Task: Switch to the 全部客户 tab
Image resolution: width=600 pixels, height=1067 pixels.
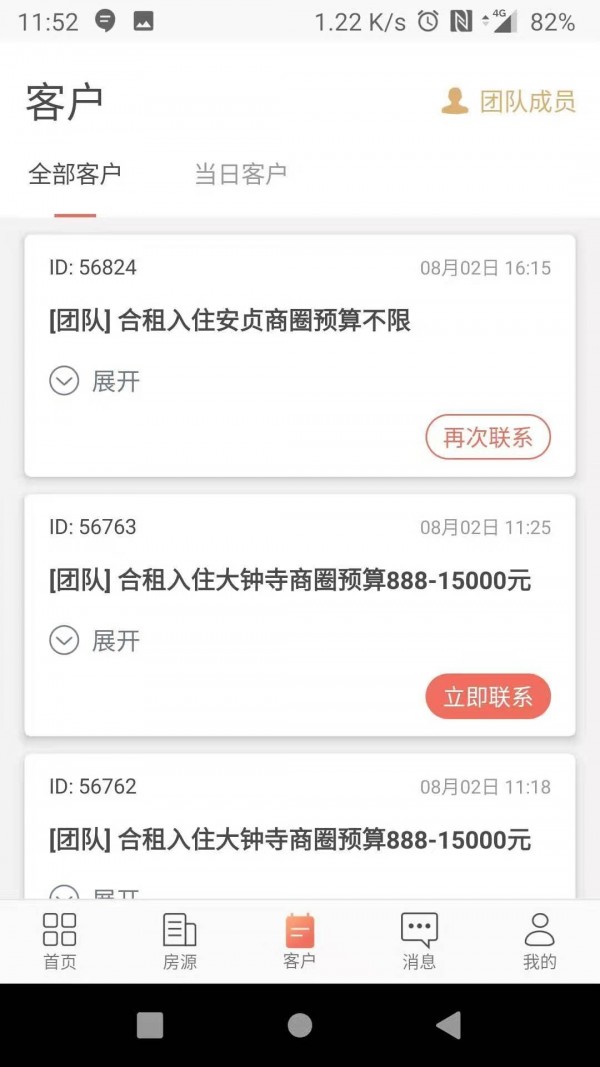Action: [75, 174]
